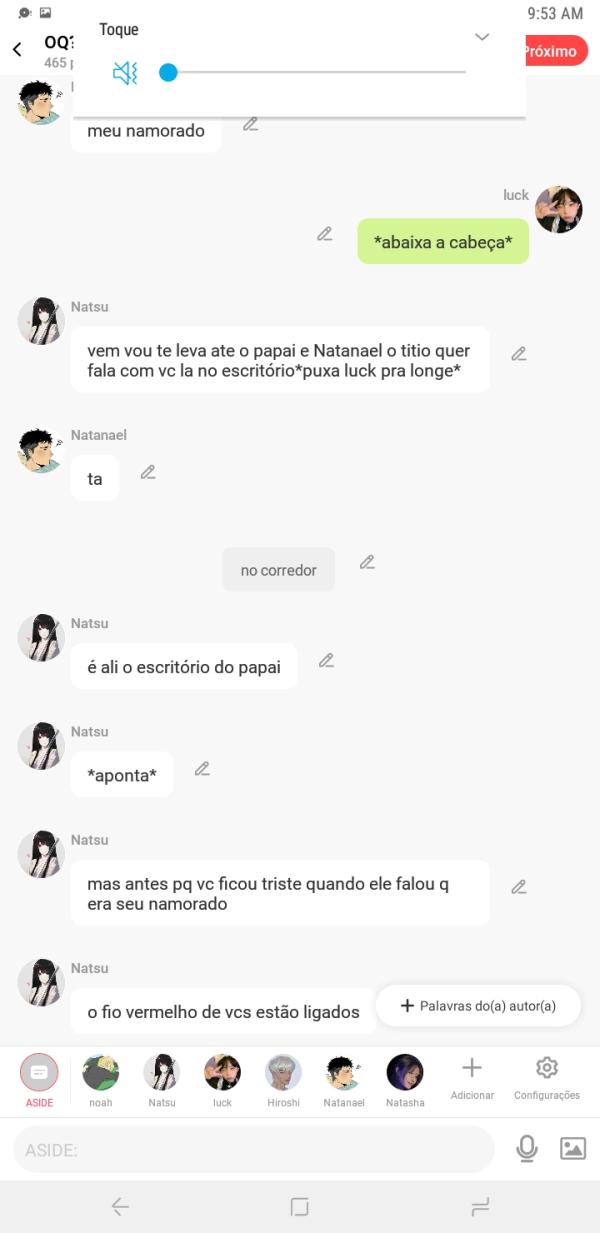The height and width of the screenshot is (1233, 600).
Task: Edit Natanael's "ta" message
Action: point(148,472)
